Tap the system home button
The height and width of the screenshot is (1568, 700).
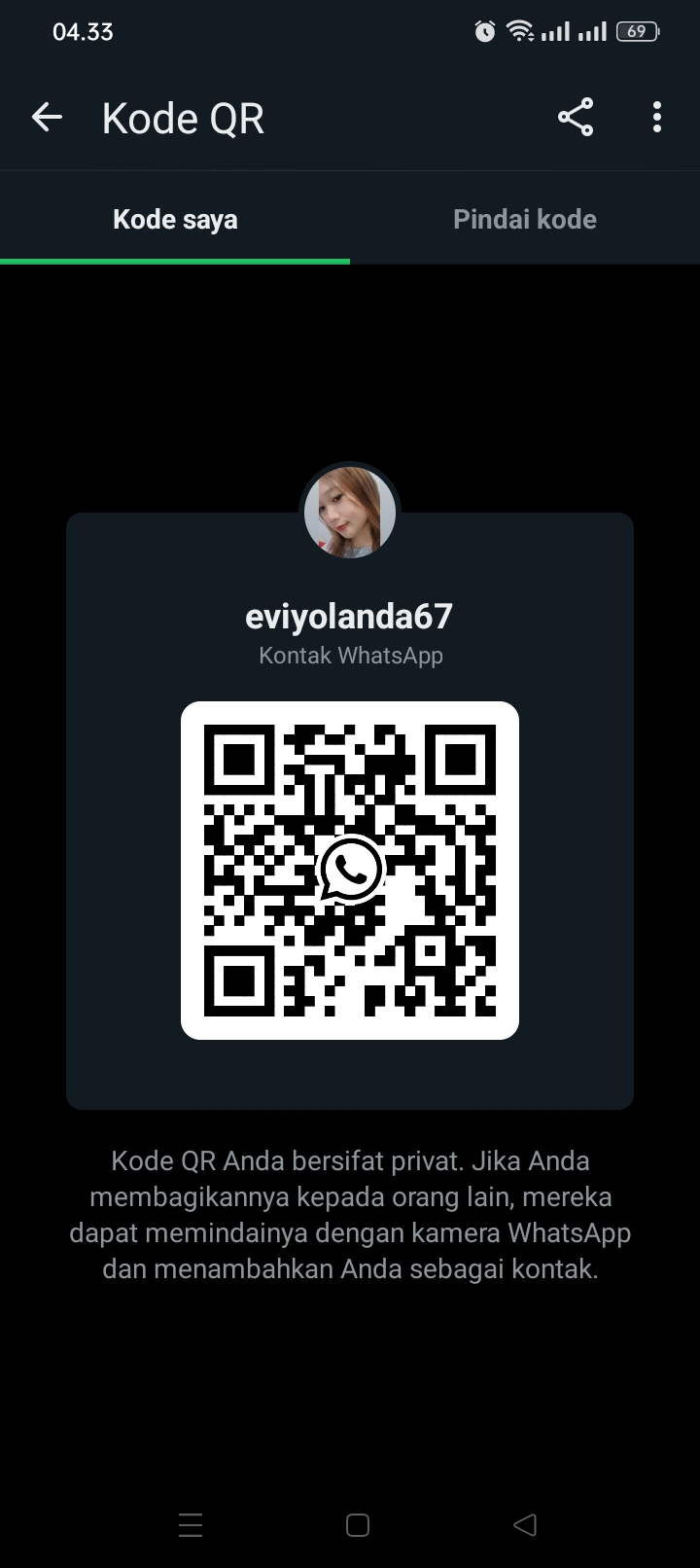click(358, 1524)
